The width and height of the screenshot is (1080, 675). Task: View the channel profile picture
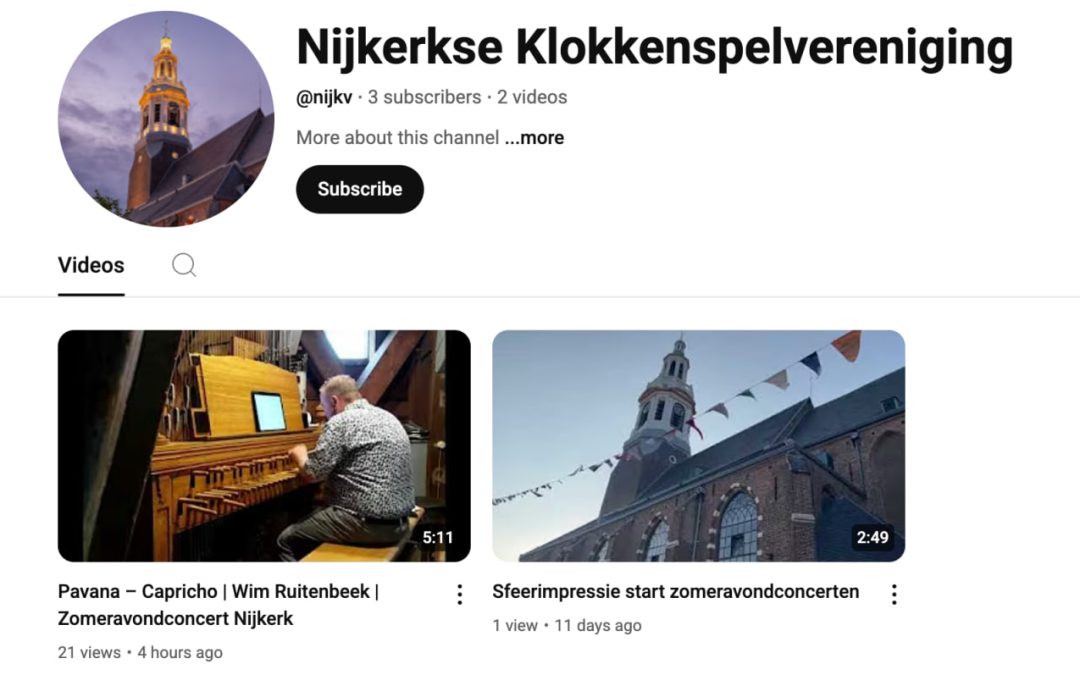pos(166,119)
